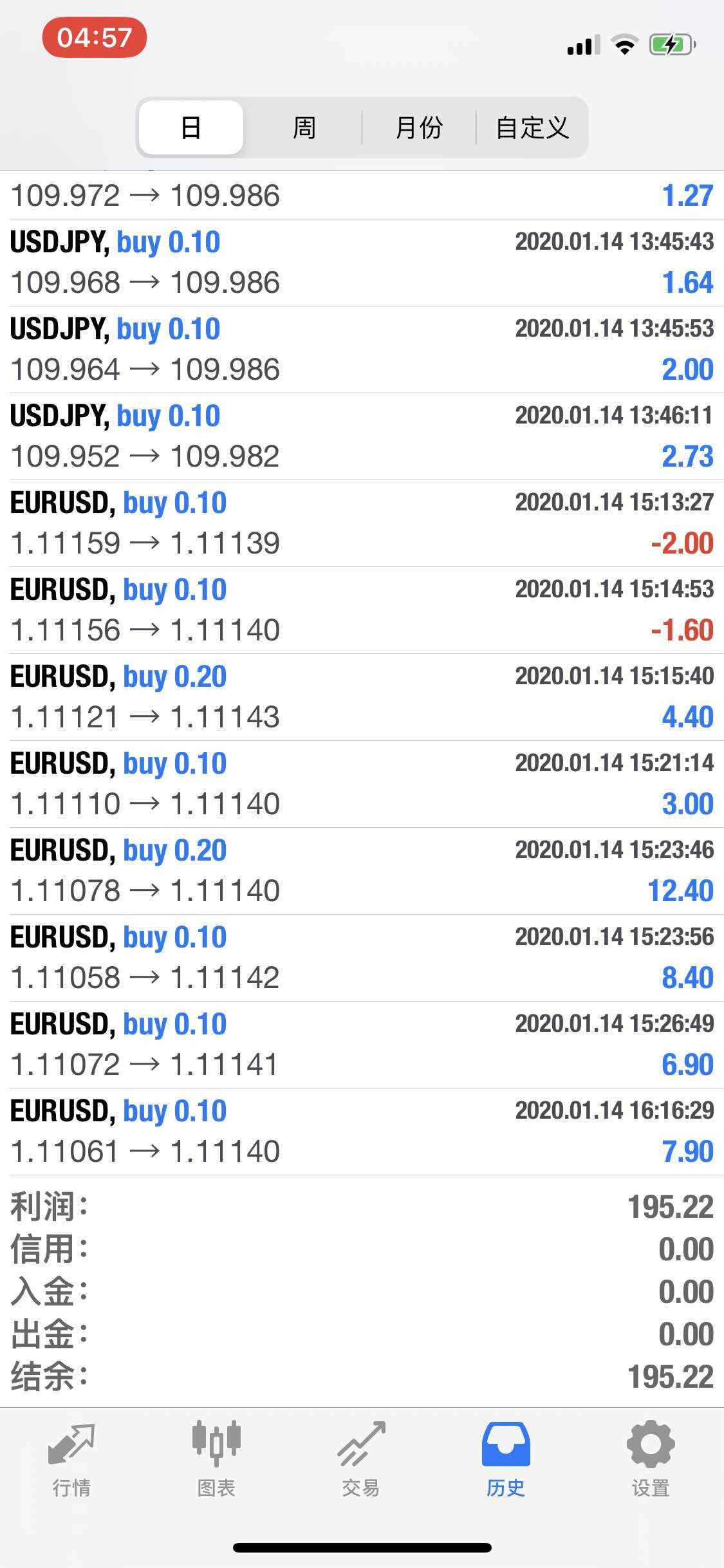Open the USDJPY trade from 13:45:43
Viewport: 724px width, 1568px height.
(x=362, y=263)
